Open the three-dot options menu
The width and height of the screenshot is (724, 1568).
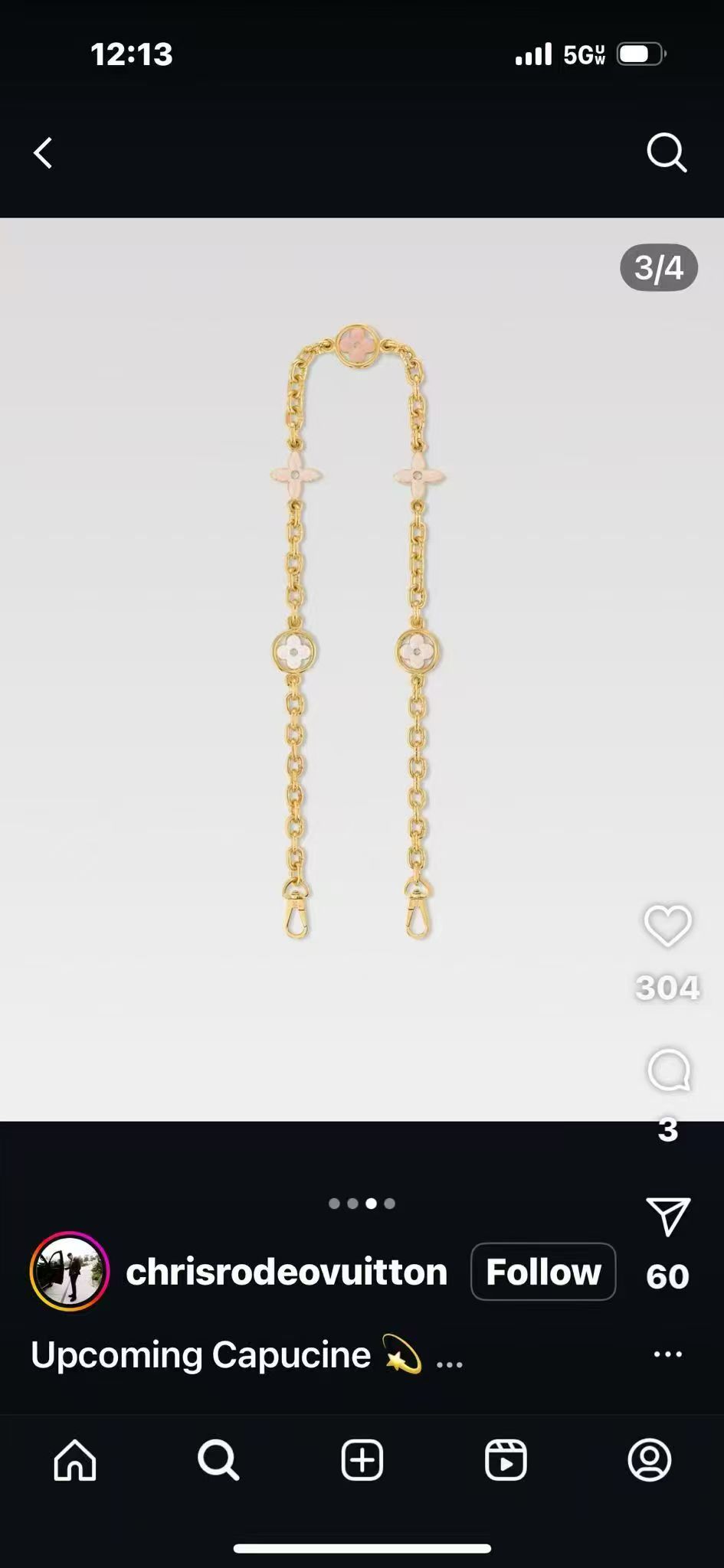click(667, 1354)
